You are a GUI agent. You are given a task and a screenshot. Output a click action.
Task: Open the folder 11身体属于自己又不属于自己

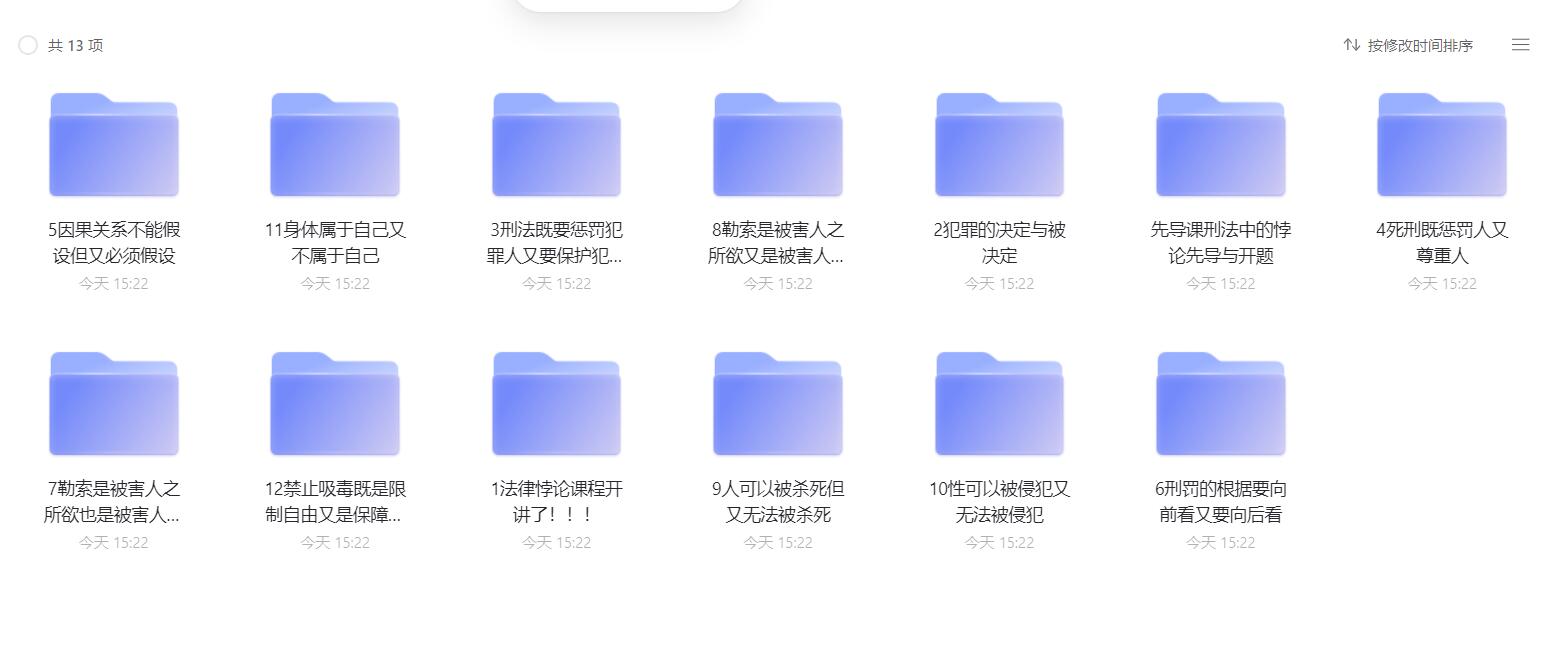point(335,146)
